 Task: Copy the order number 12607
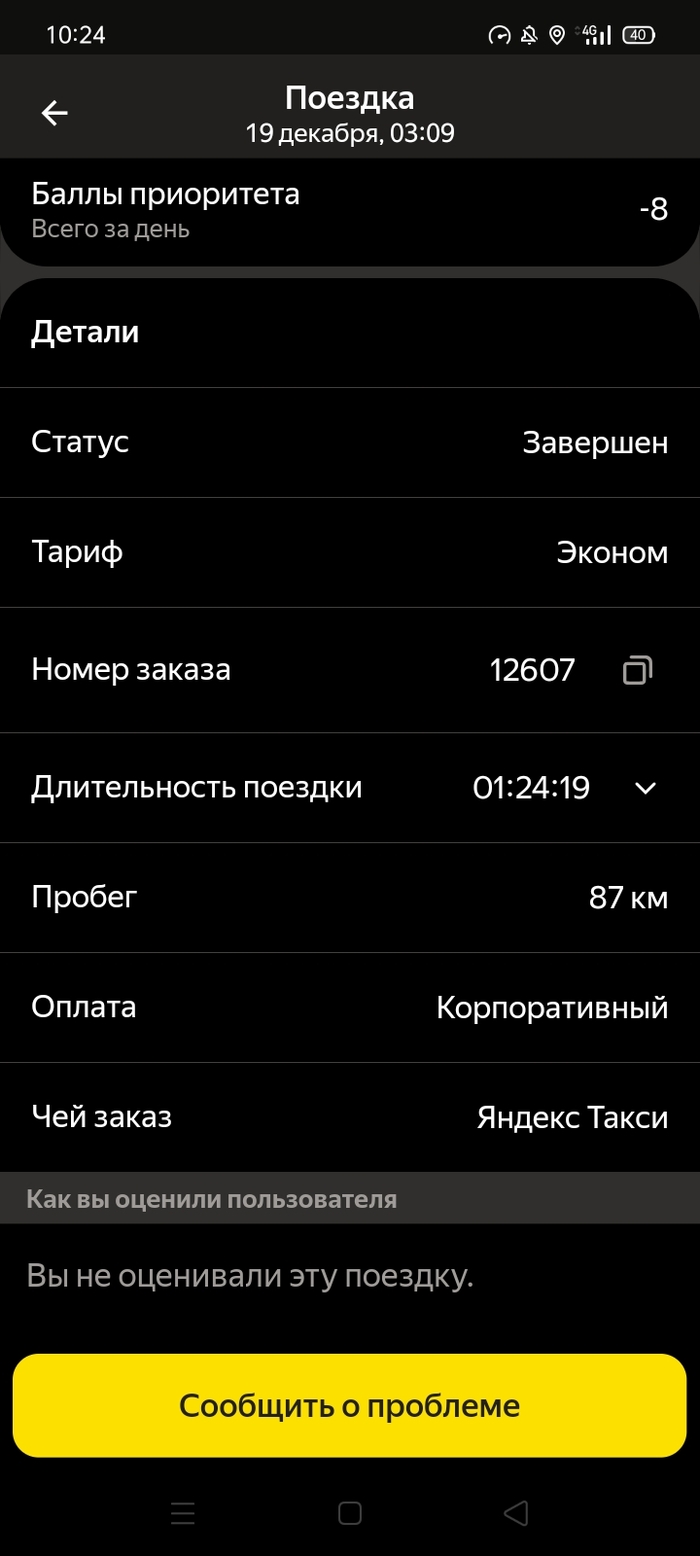tap(637, 670)
